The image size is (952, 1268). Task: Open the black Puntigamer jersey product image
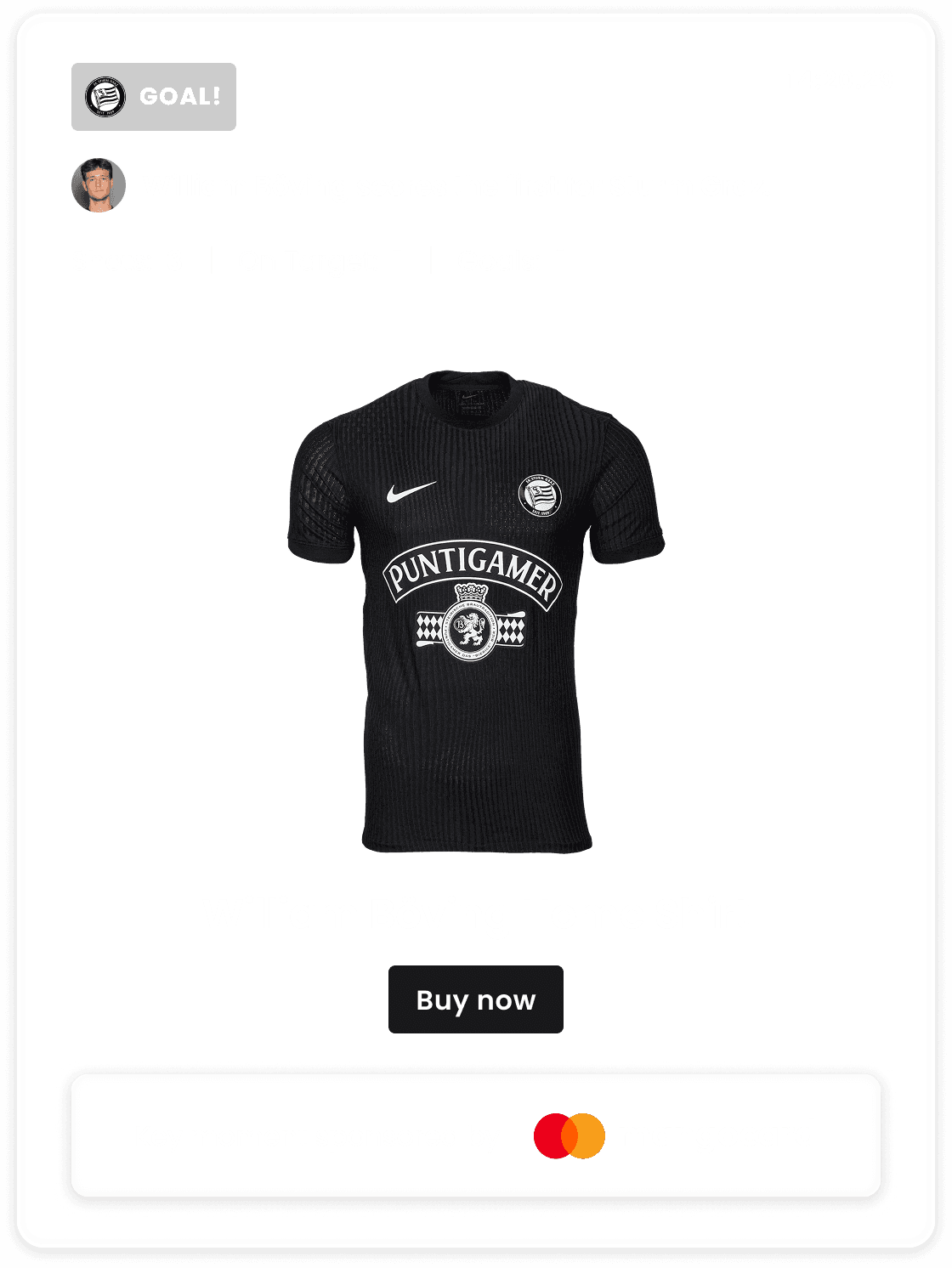click(475, 612)
